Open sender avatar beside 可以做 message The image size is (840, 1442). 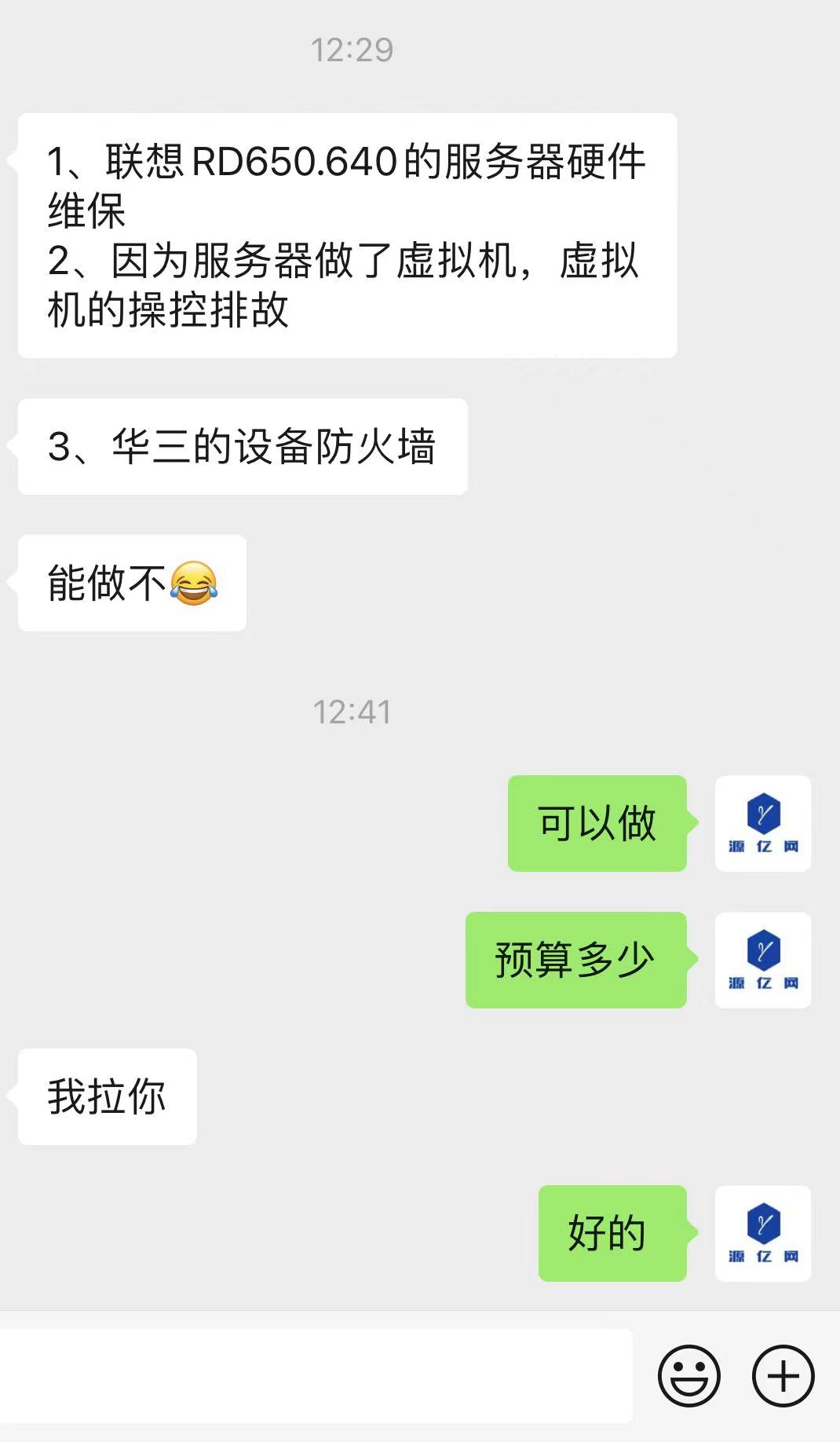point(763,823)
